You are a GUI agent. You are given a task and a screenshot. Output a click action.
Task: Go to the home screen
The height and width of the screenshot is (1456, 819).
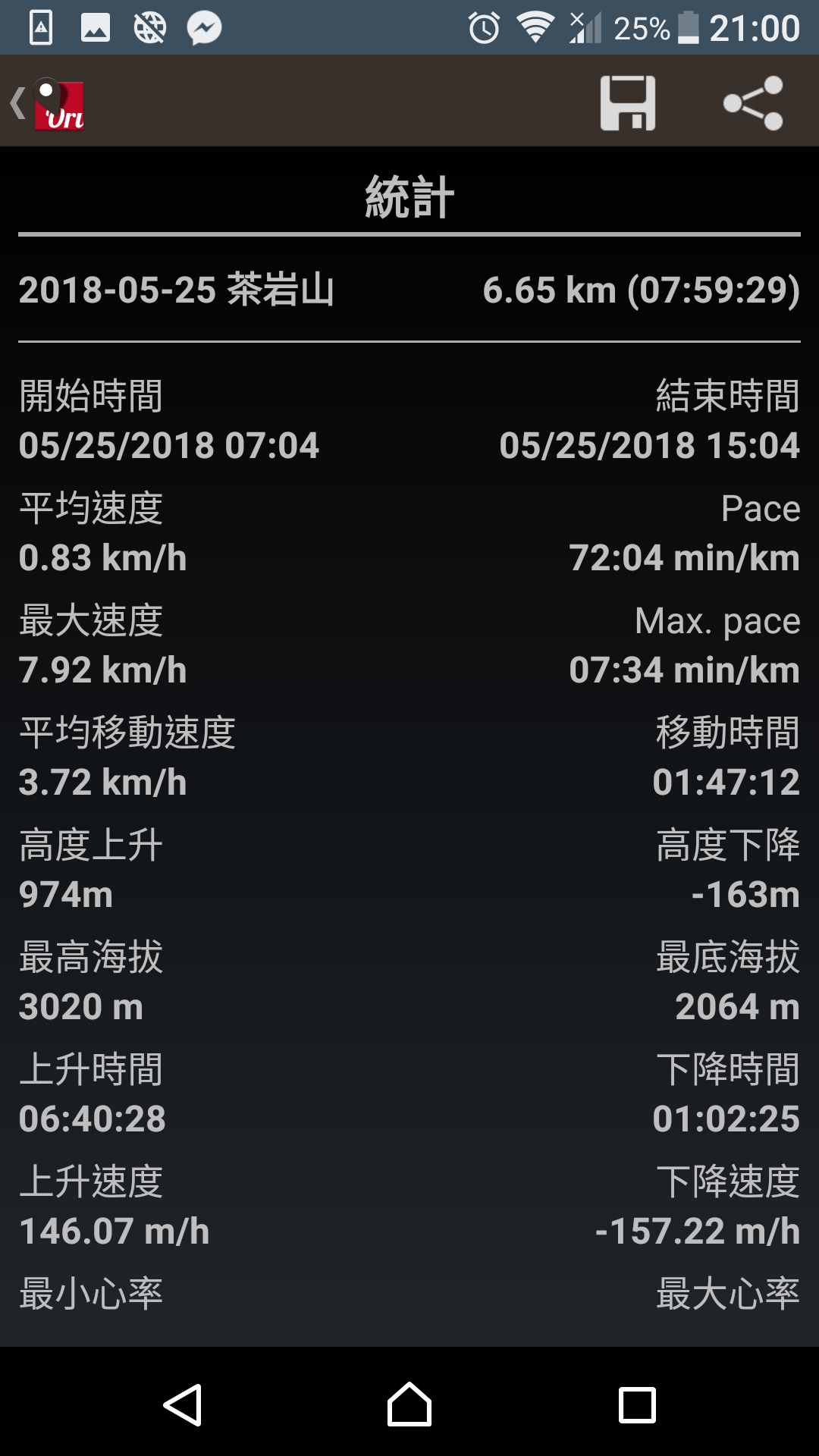[409, 1404]
